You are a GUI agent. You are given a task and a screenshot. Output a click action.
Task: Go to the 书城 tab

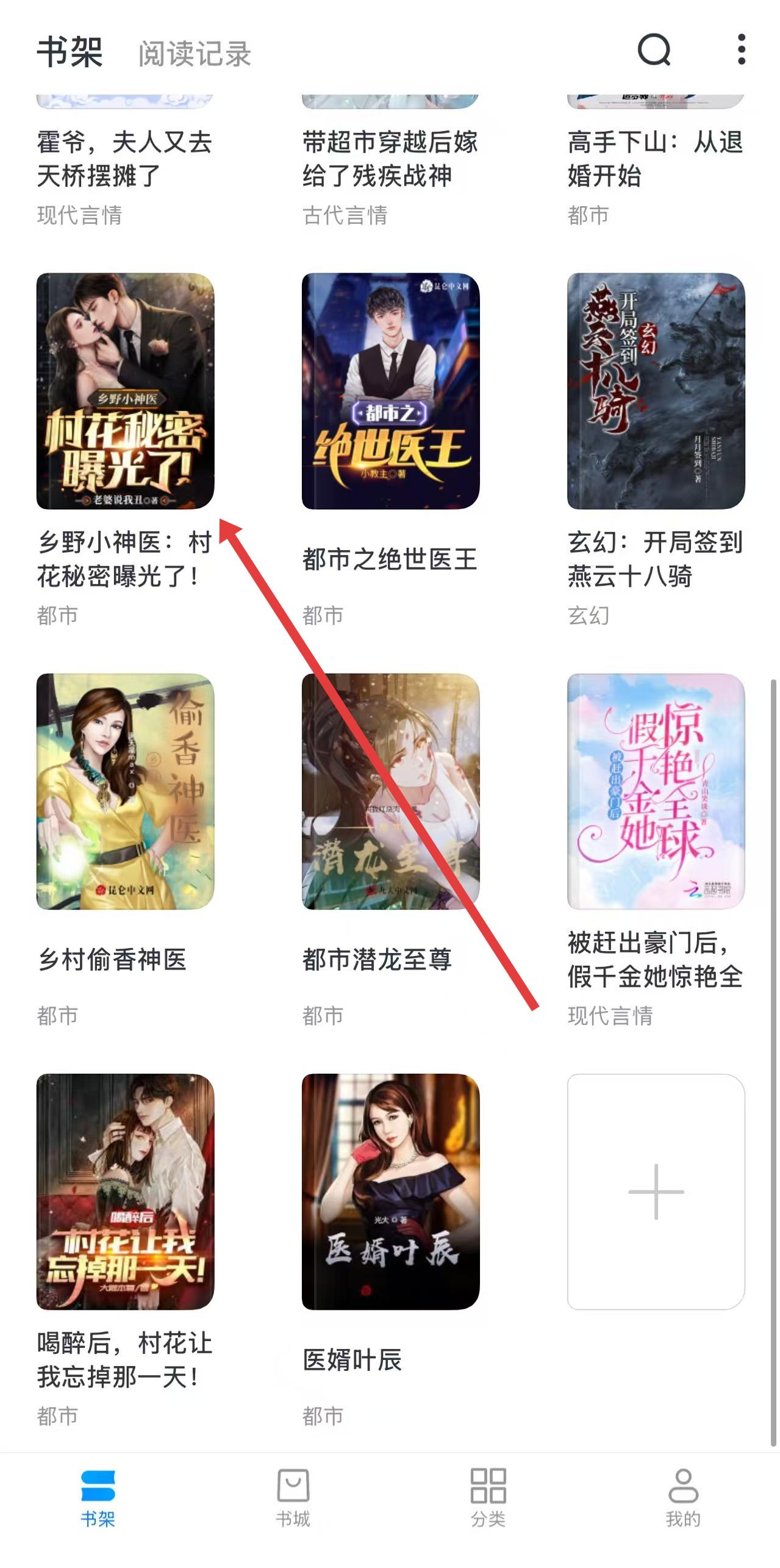(x=293, y=1497)
